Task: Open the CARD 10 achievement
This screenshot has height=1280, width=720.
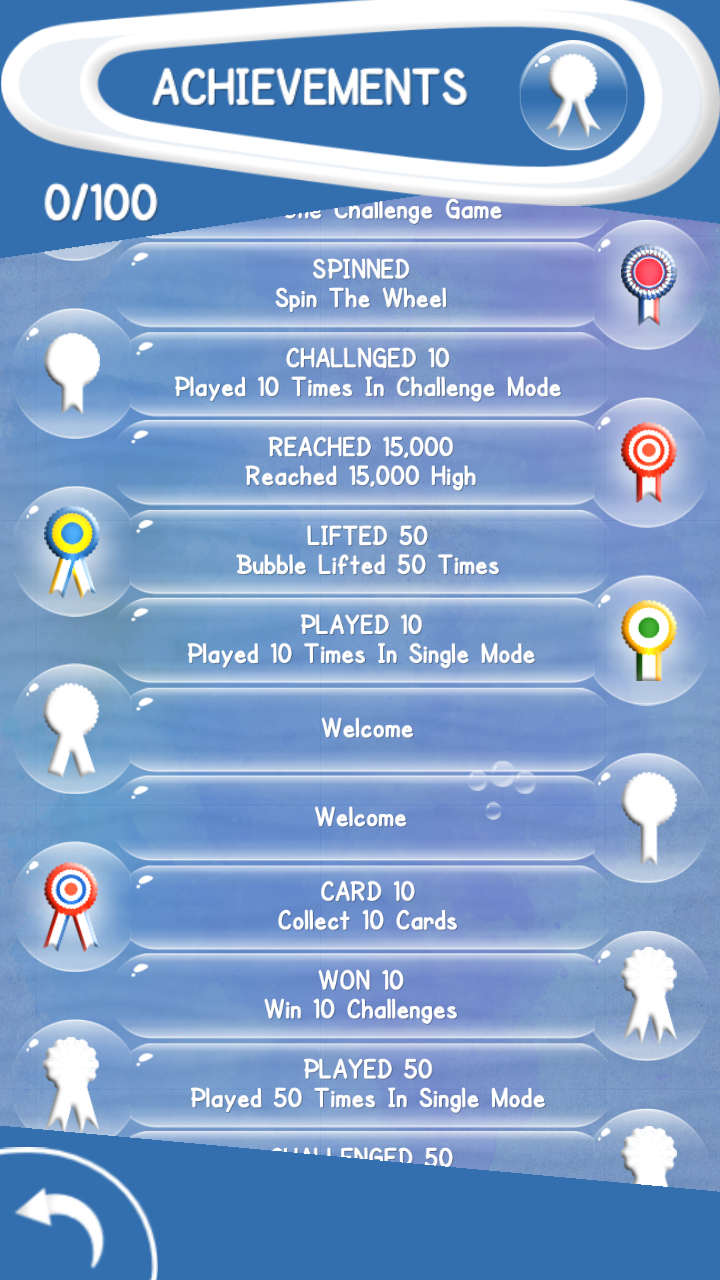Action: tap(367, 907)
